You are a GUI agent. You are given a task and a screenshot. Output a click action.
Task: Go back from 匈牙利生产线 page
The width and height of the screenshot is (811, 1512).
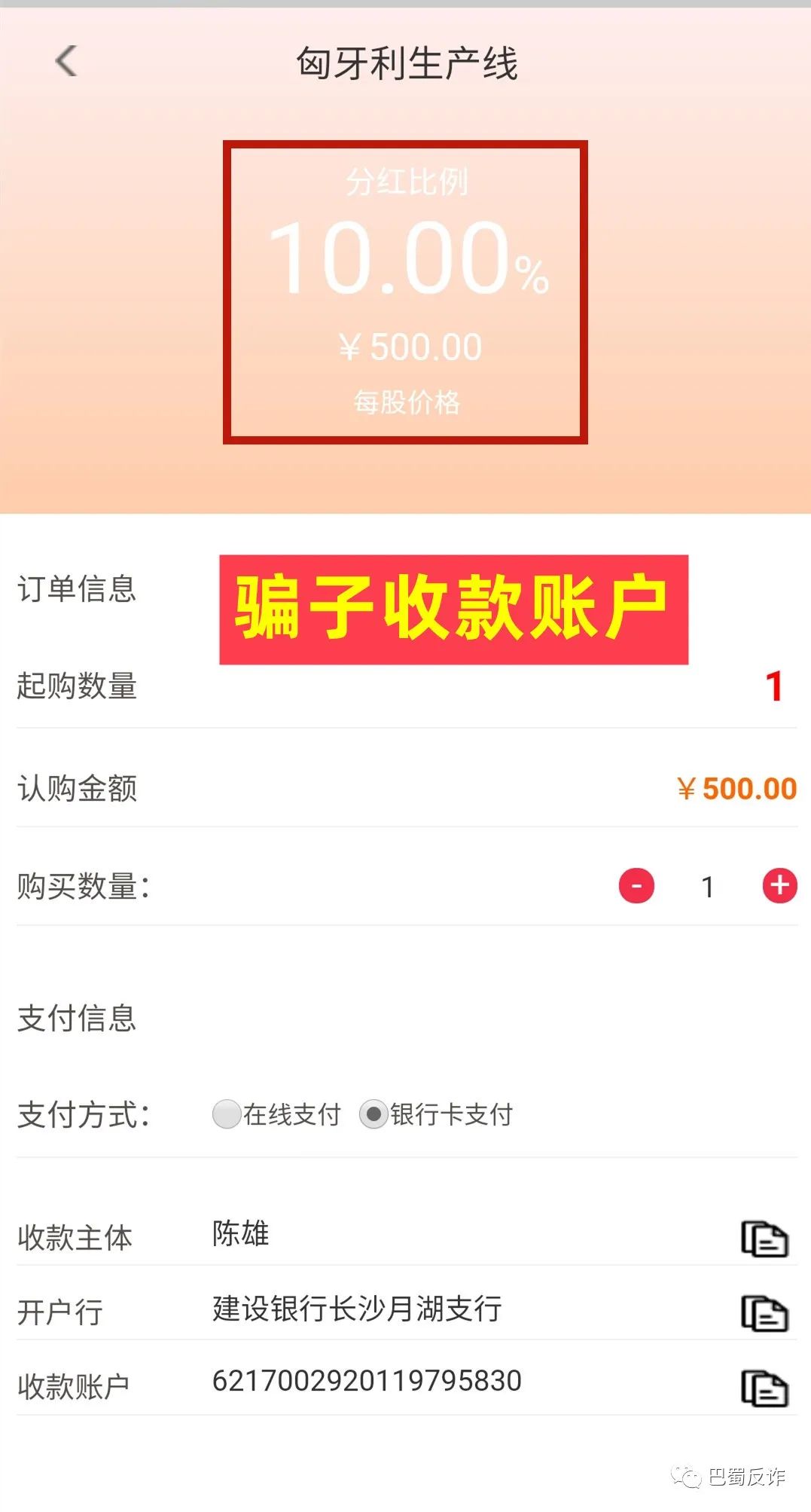(x=66, y=62)
